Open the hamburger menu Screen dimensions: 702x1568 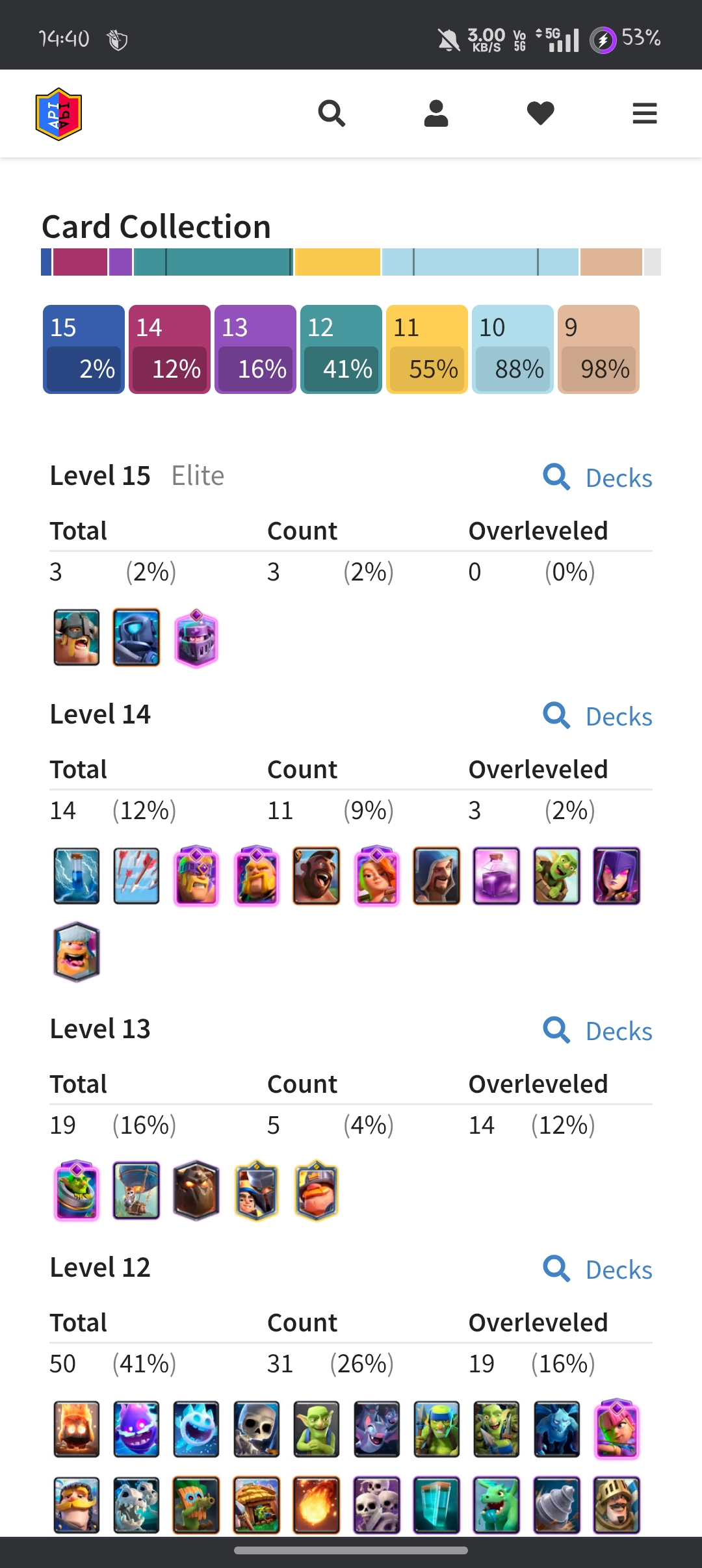click(x=644, y=114)
